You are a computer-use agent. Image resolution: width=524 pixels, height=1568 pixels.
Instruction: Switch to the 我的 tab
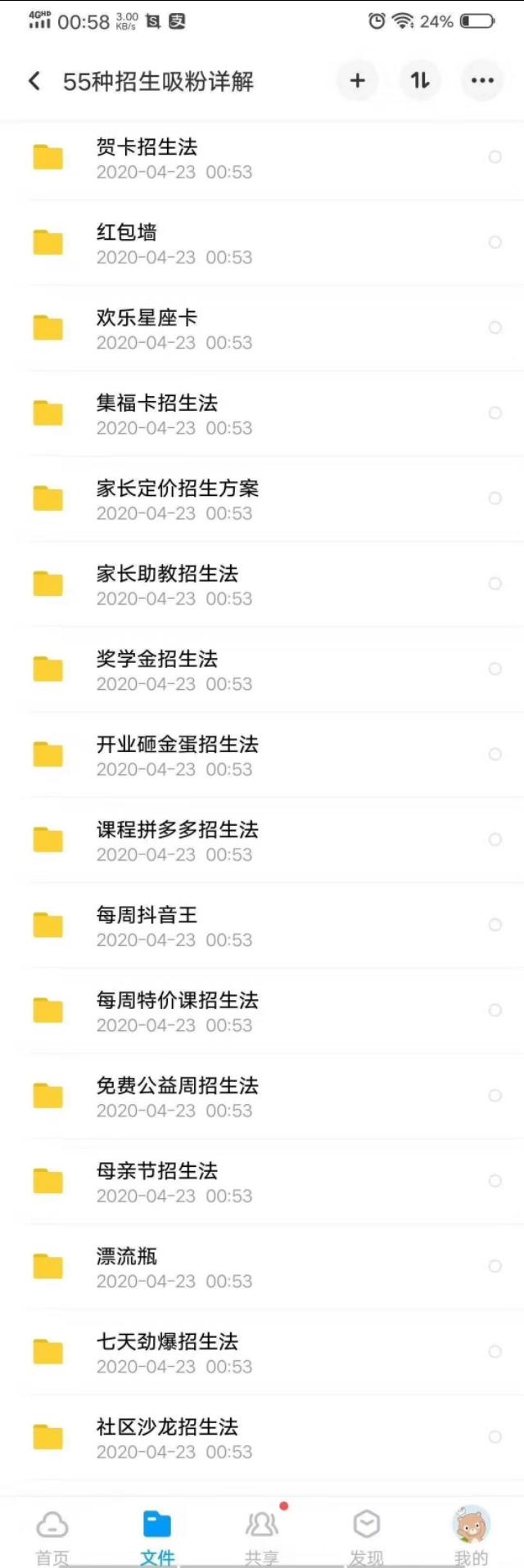click(471, 1536)
